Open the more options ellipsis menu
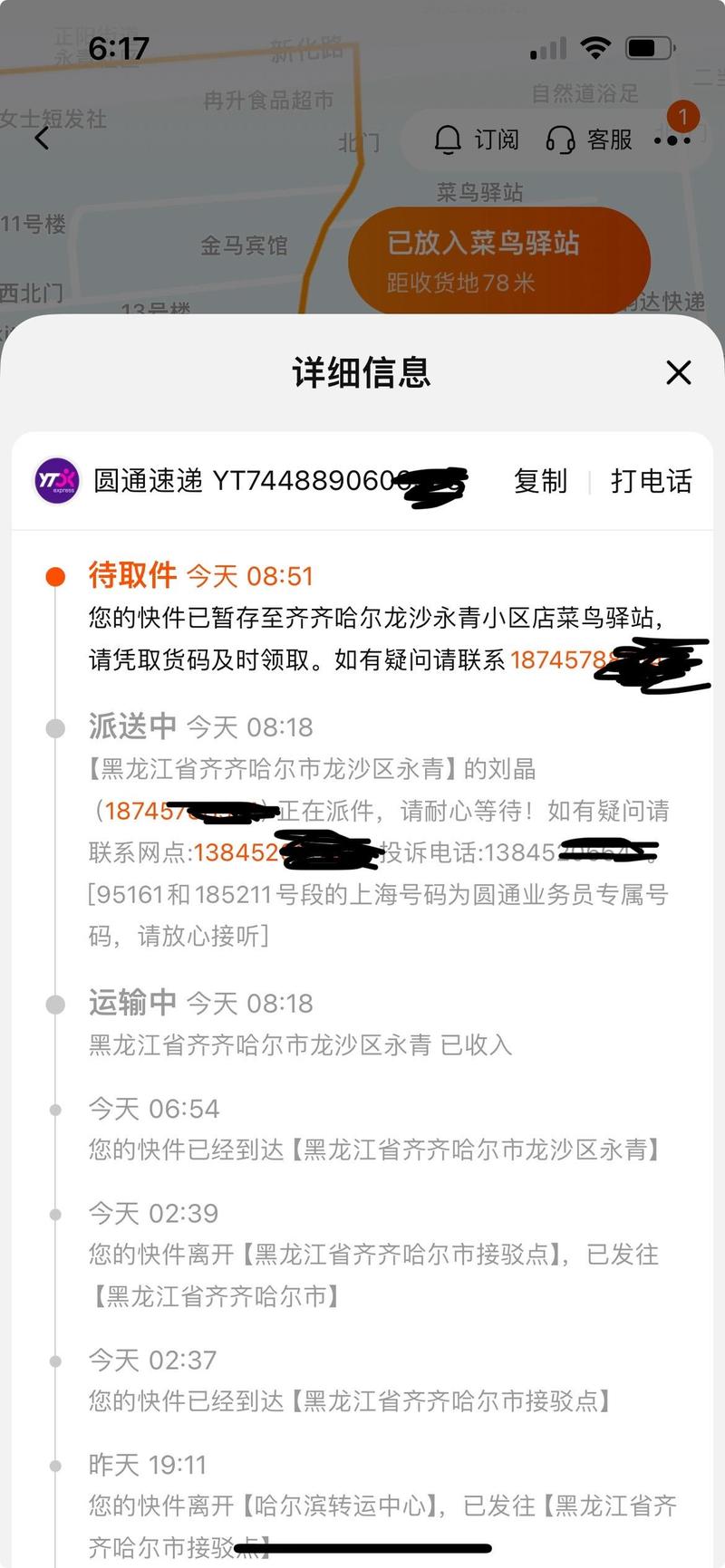 click(x=672, y=139)
